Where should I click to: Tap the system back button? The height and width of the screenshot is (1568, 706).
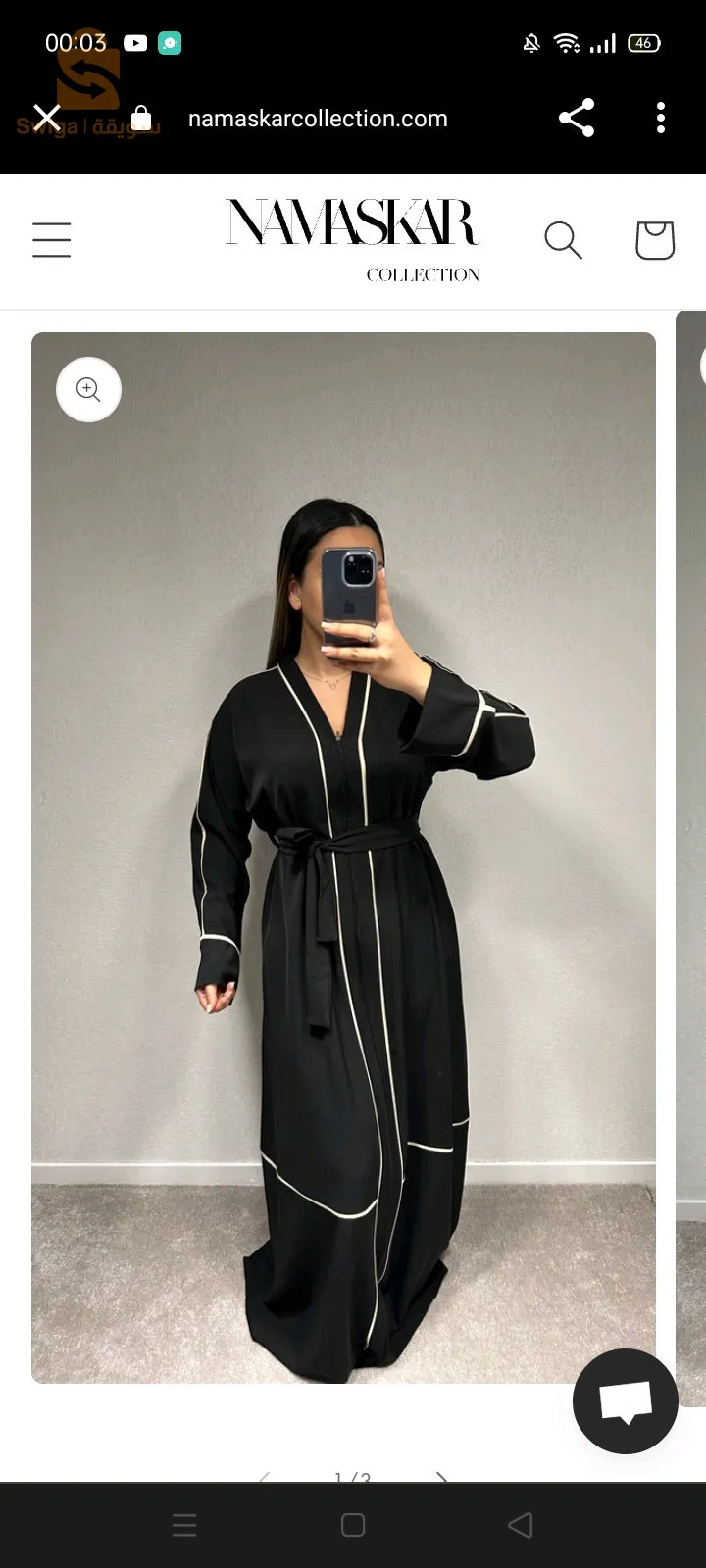[521, 1525]
